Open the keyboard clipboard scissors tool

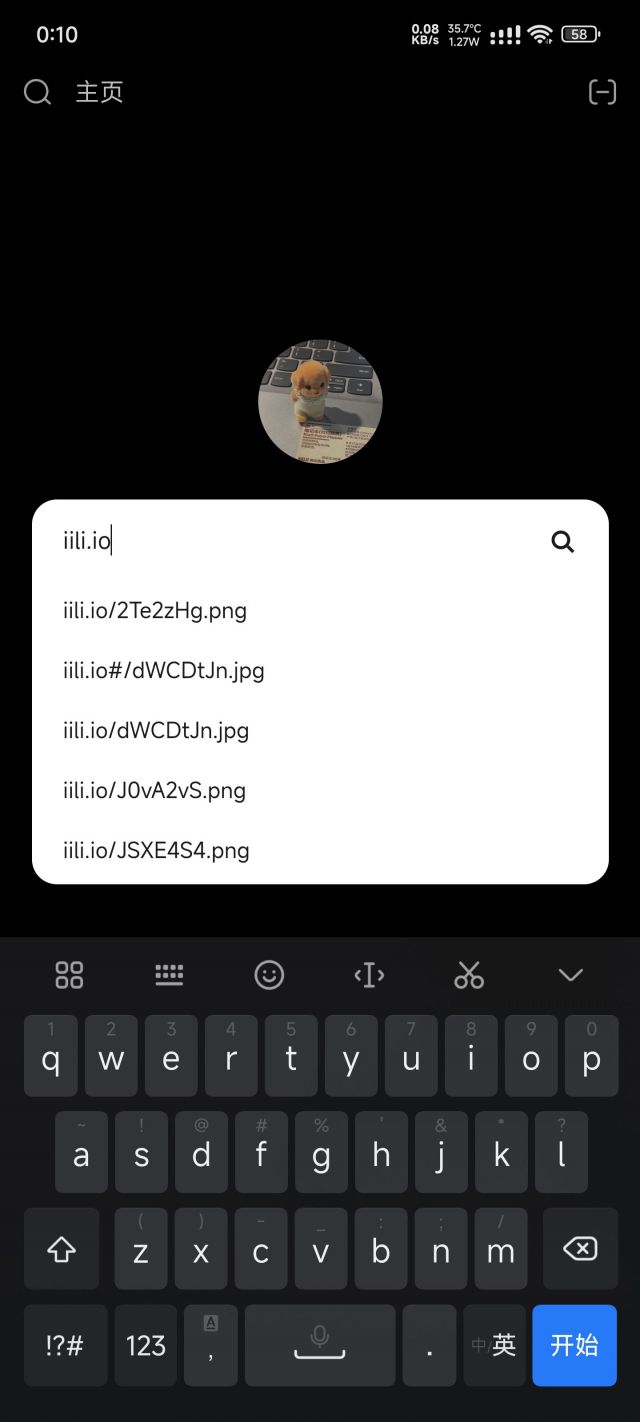point(469,975)
